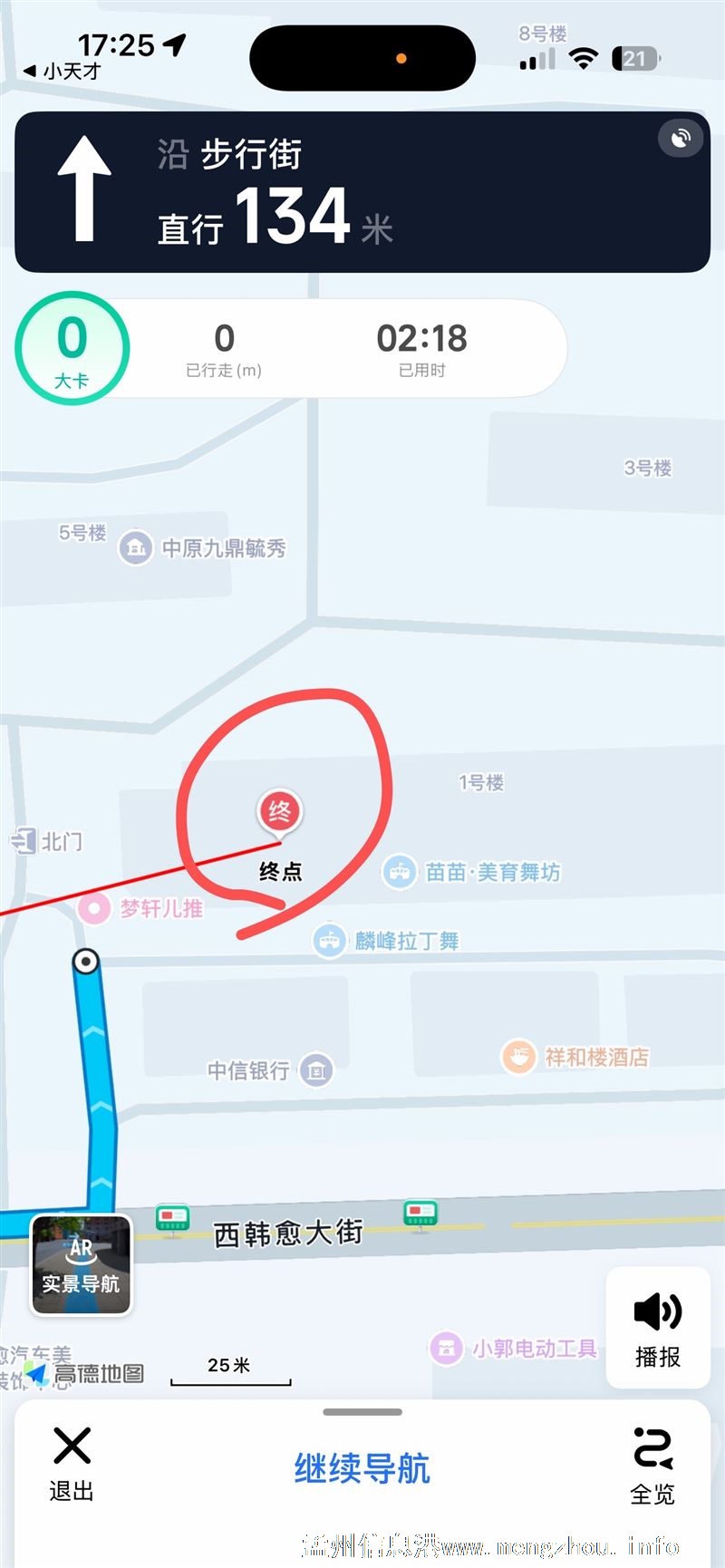Return to 小天才 app via back link
725x1568 pixels.
click(x=62, y=71)
